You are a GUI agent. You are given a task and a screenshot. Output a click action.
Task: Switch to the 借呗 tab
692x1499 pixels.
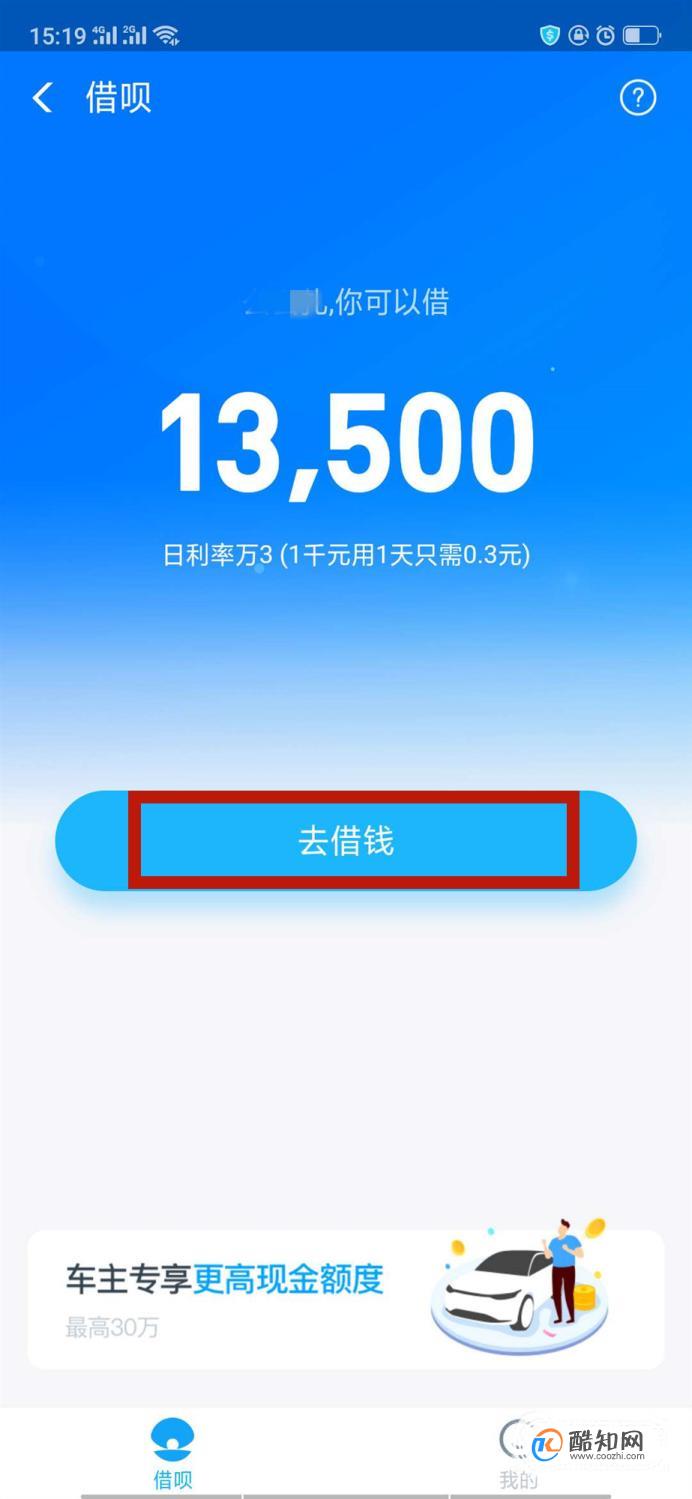pyautogui.click(x=172, y=1455)
